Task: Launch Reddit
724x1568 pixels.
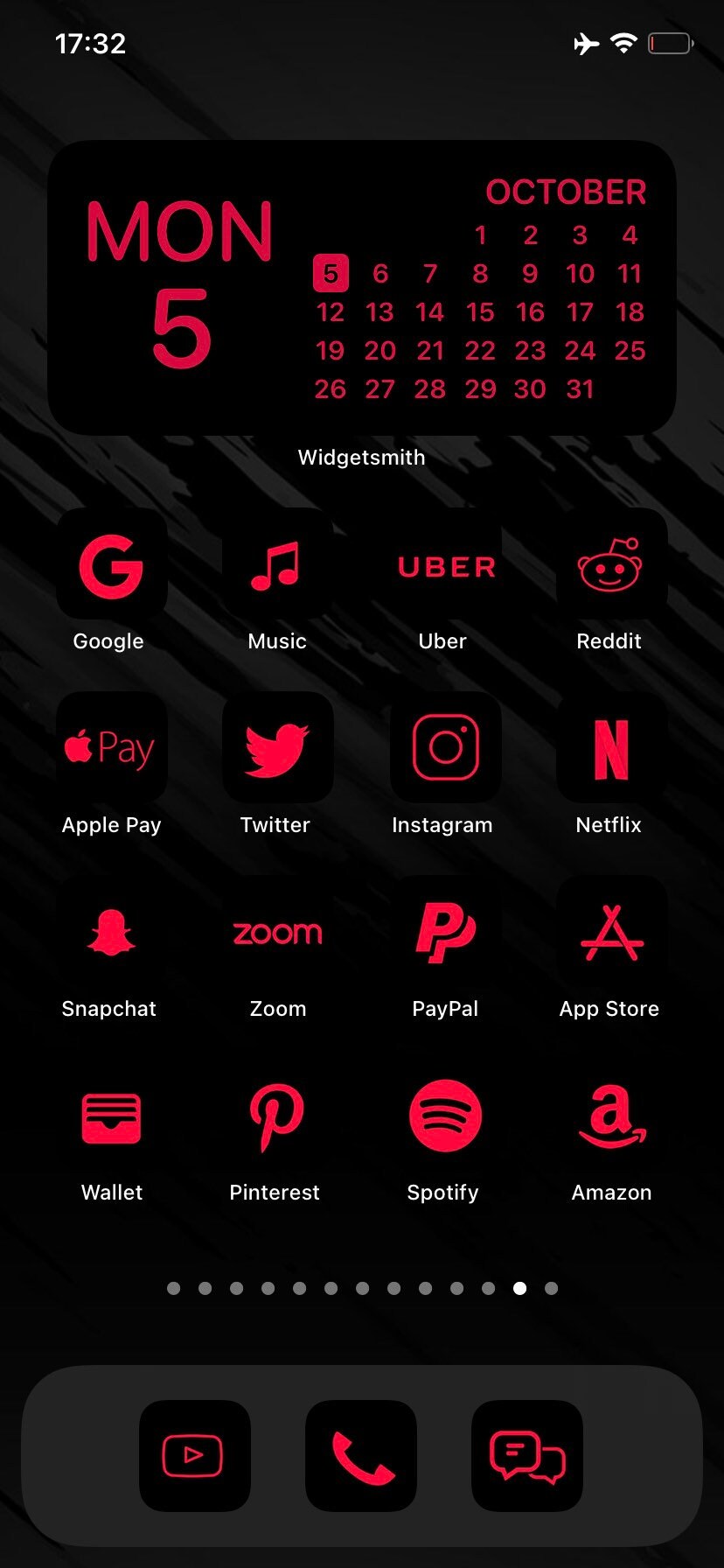Action: [x=611, y=563]
